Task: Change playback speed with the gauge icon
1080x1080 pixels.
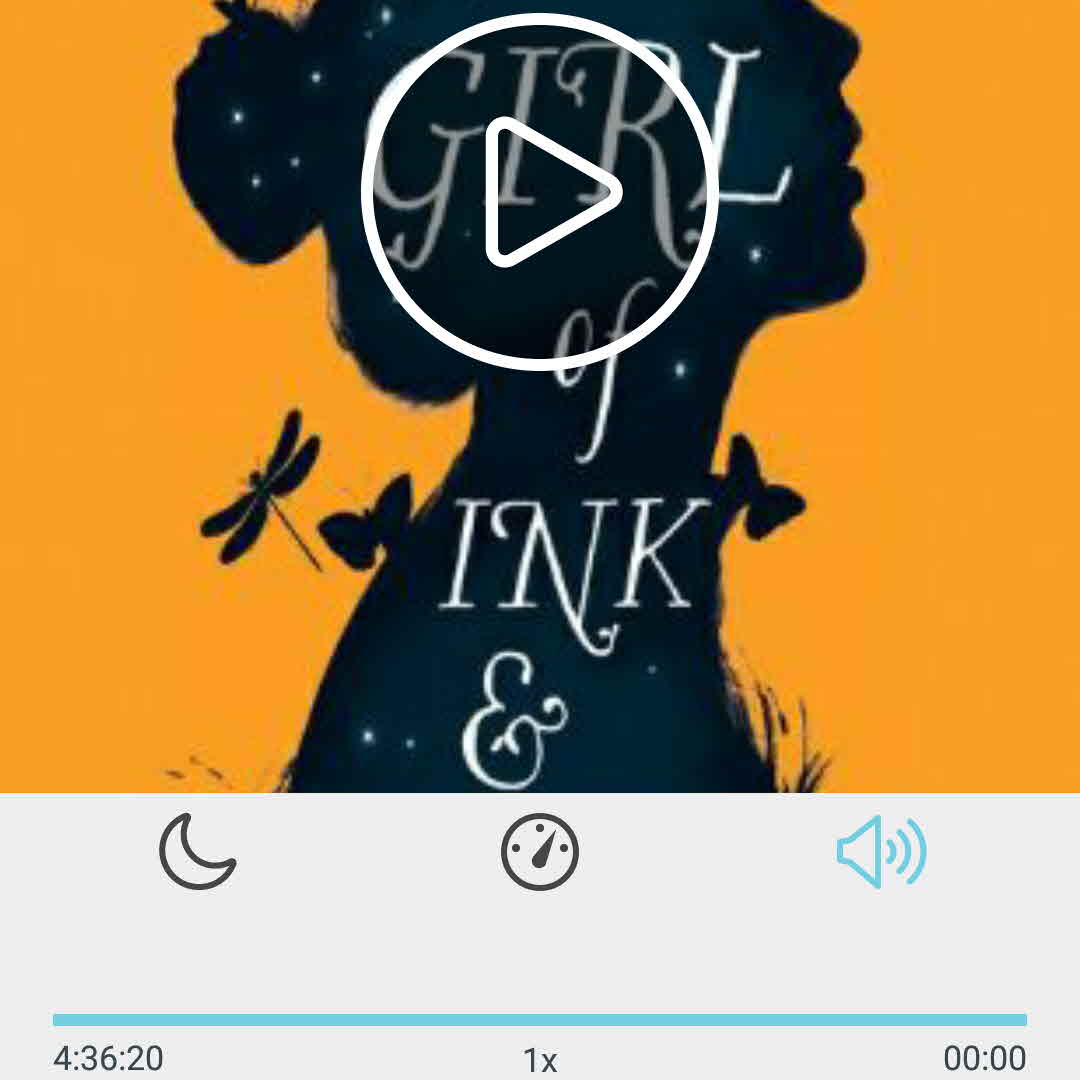Action: coord(540,852)
